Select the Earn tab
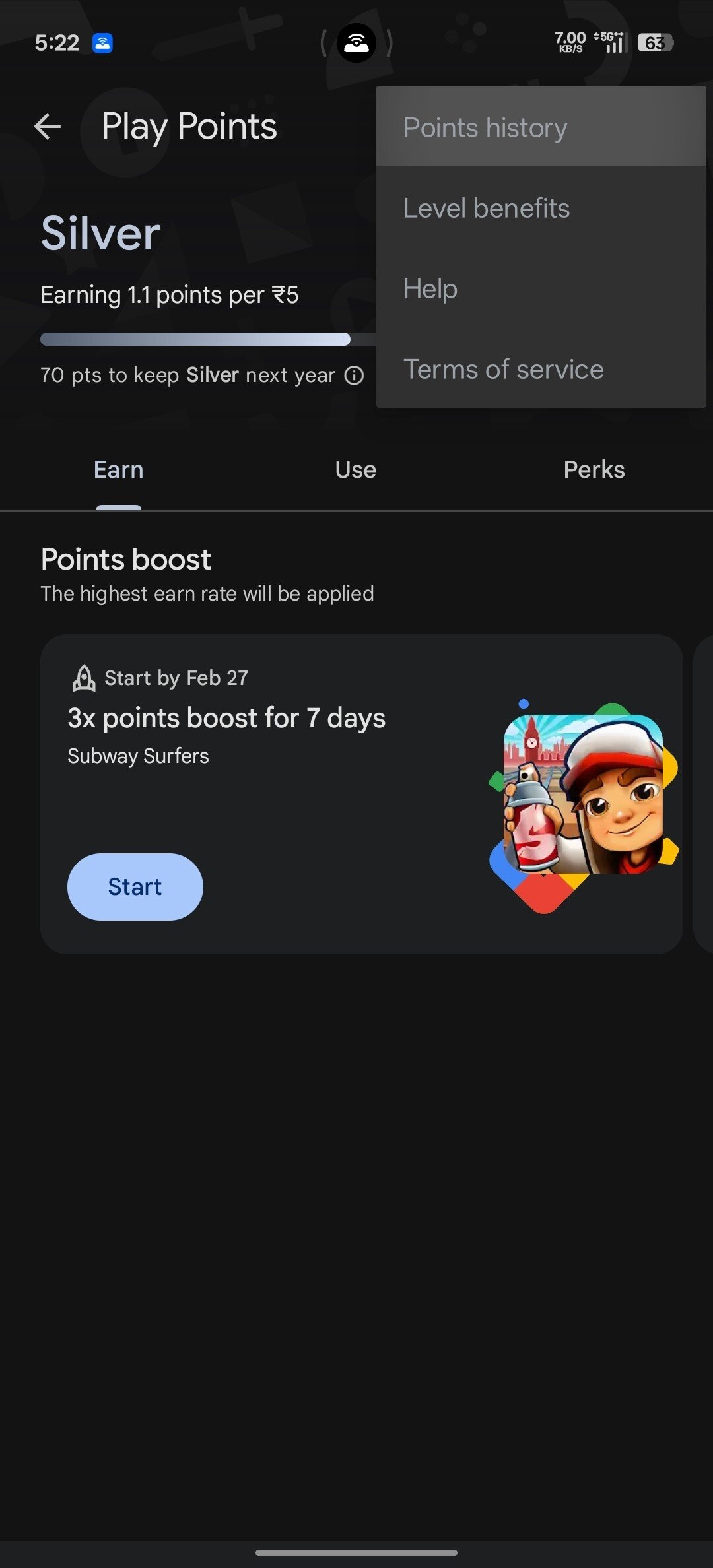Image resolution: width=713 pixels, height=1568 pixels. click(x=119, y=470)
